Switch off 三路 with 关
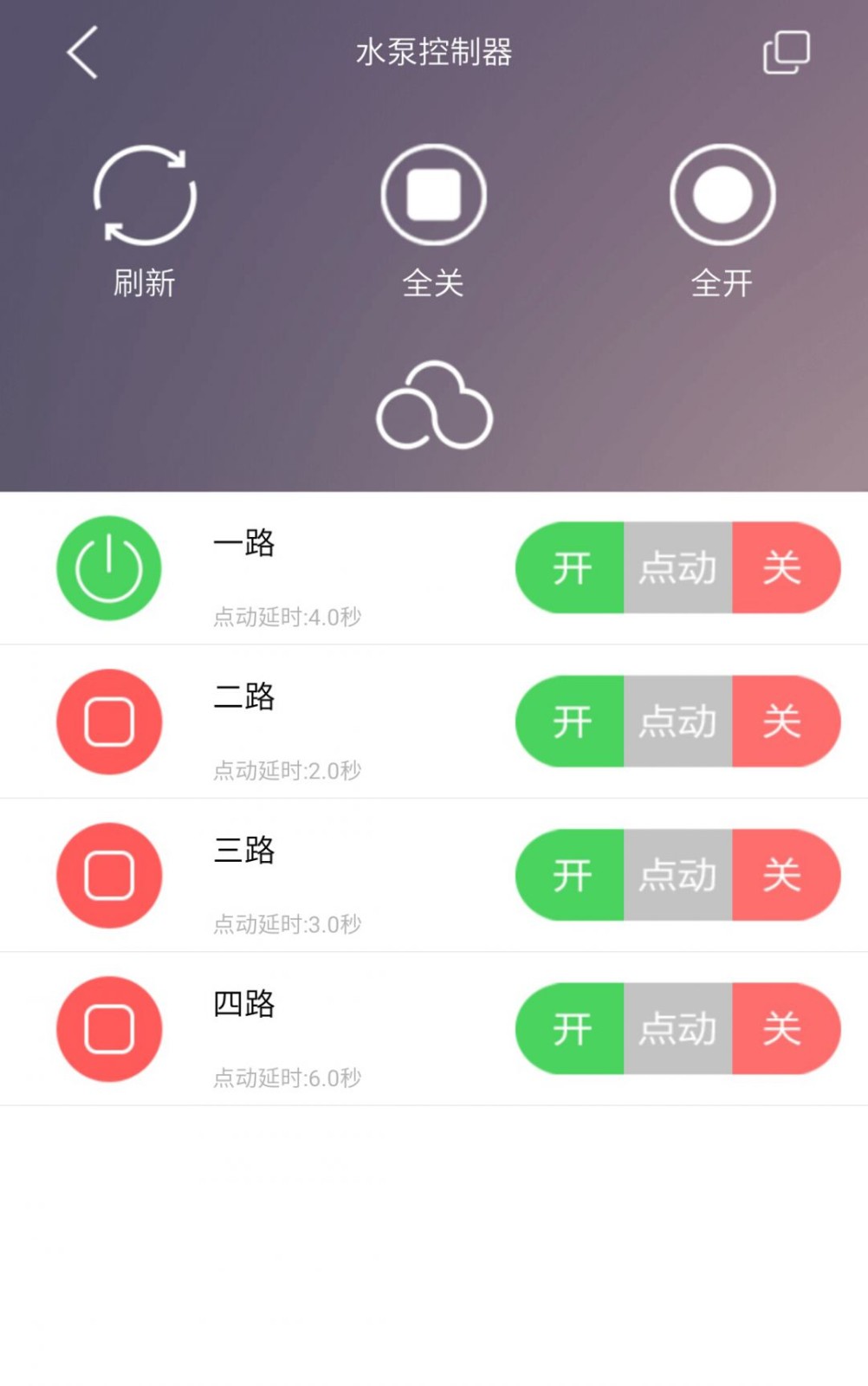868x1386 pixels. 787,875
